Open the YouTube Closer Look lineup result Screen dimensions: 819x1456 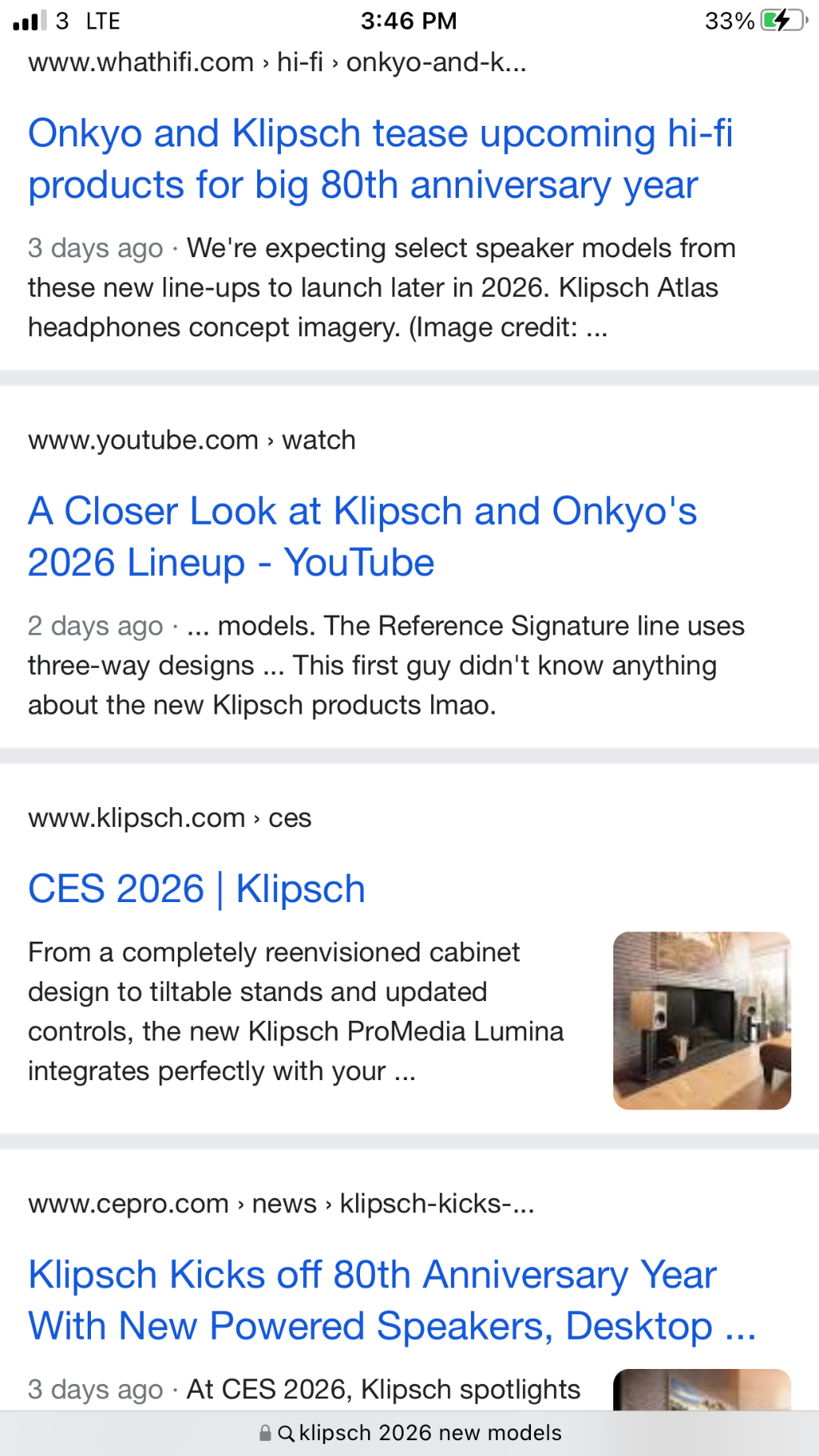click(362, 537)
